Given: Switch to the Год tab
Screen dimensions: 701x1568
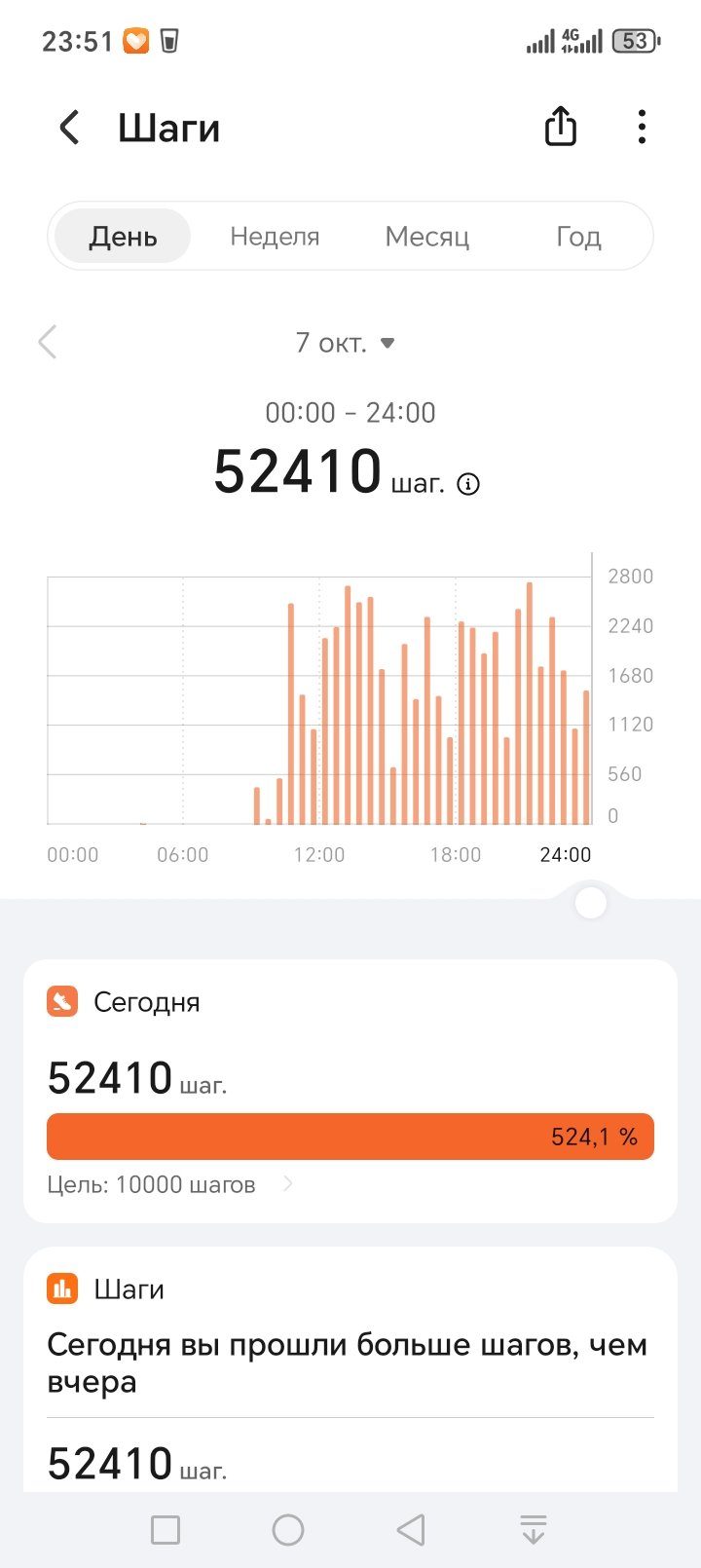Looking at the screenshot, I should point(578,237).
